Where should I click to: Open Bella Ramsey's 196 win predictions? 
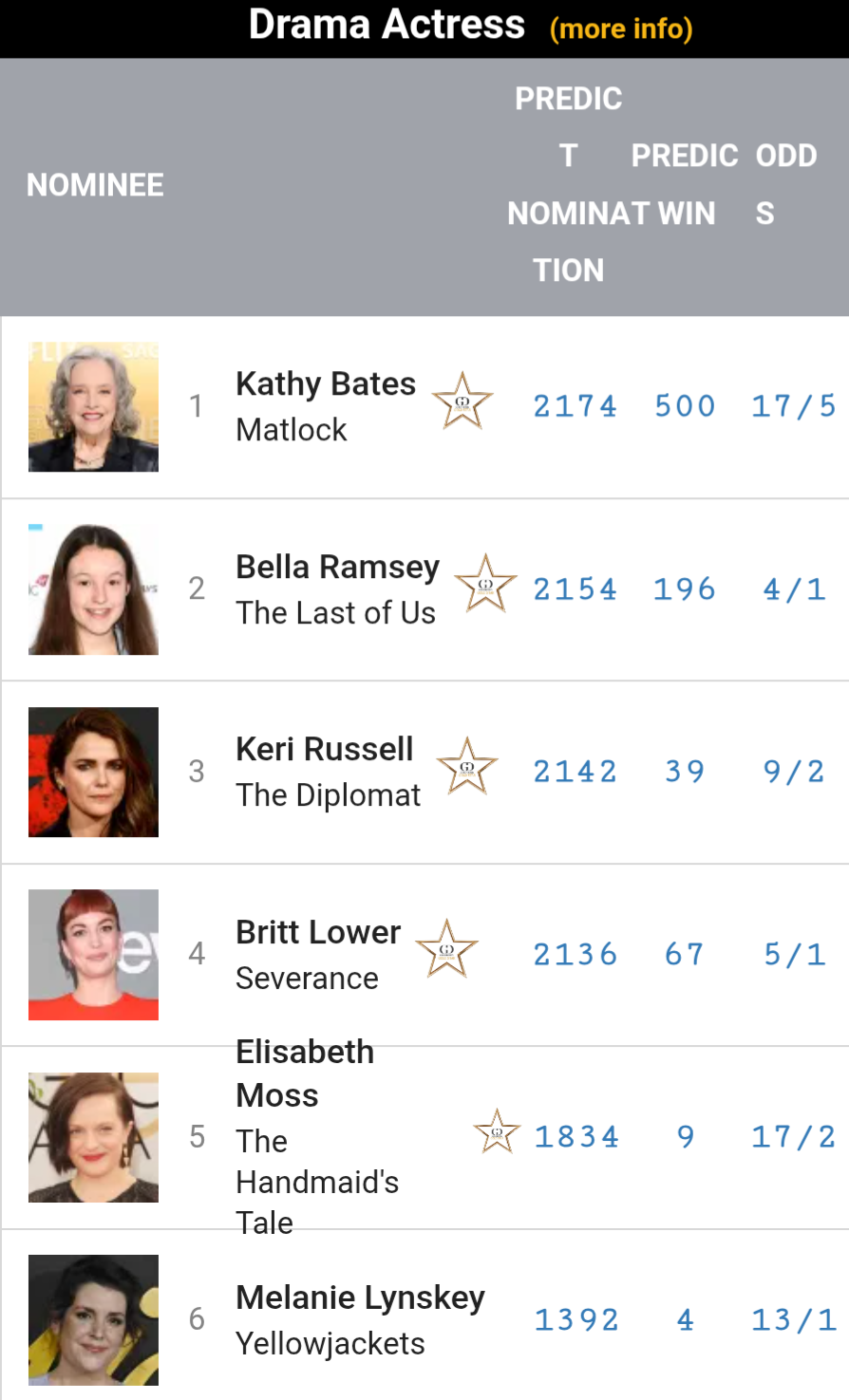tap(685, 589)
